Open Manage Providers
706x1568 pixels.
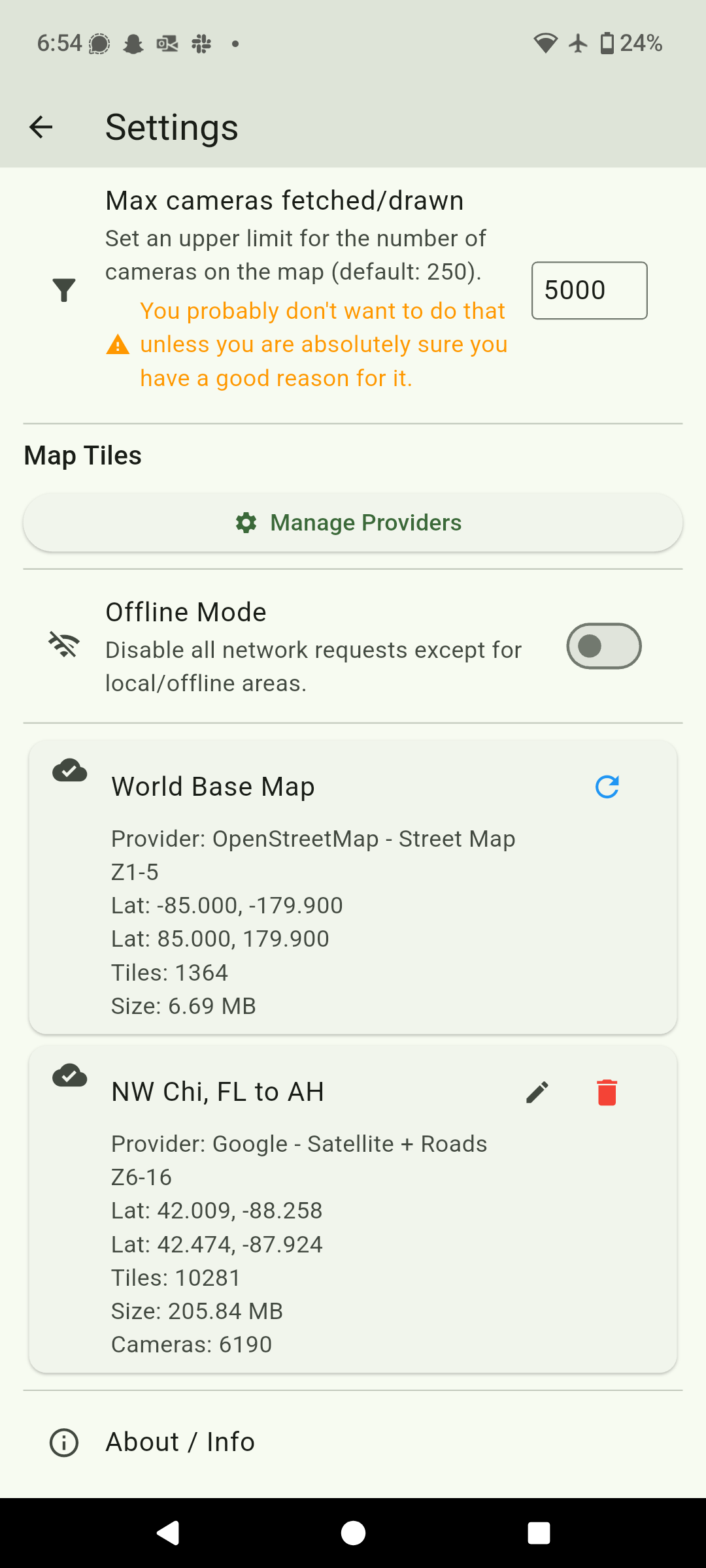point(353,523)
